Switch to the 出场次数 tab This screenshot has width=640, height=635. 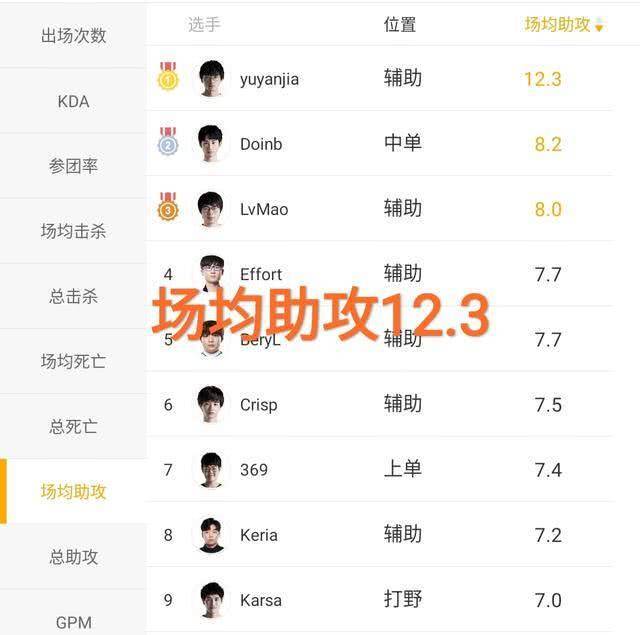pos(73,36)
